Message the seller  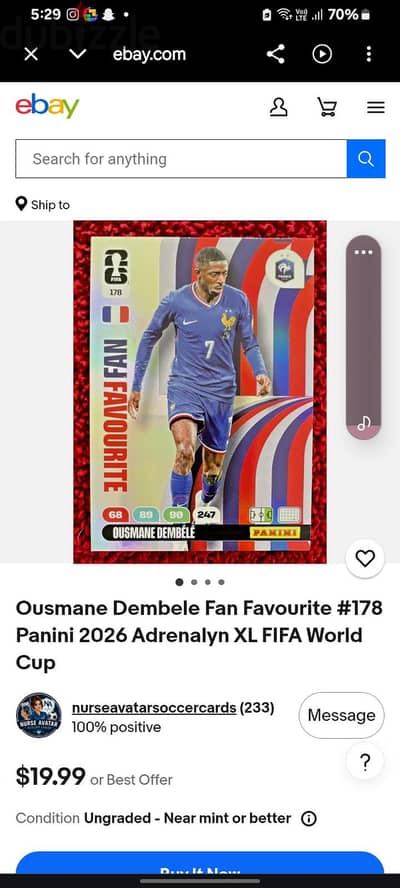click(x=342, y=715)
